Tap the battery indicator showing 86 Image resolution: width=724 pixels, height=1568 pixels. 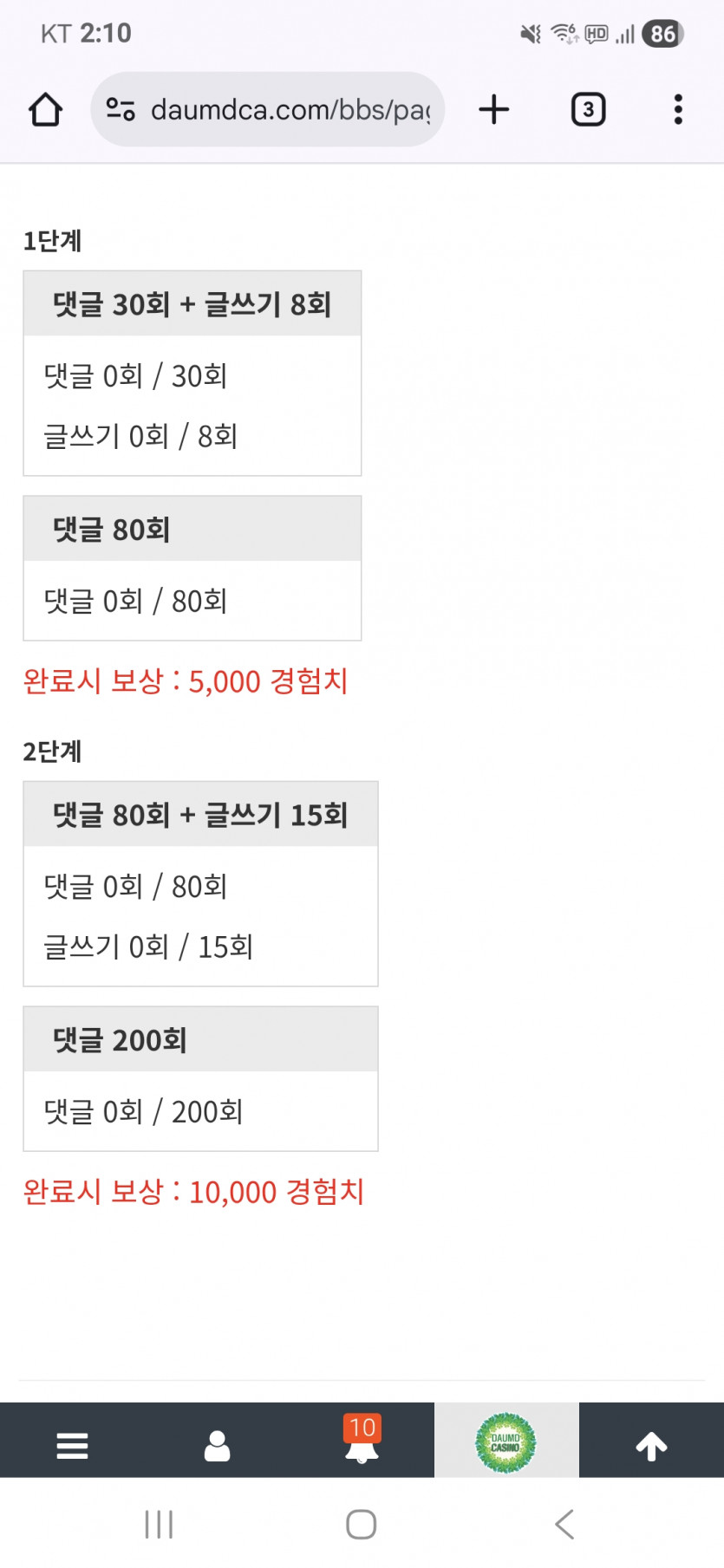(661, 35)
